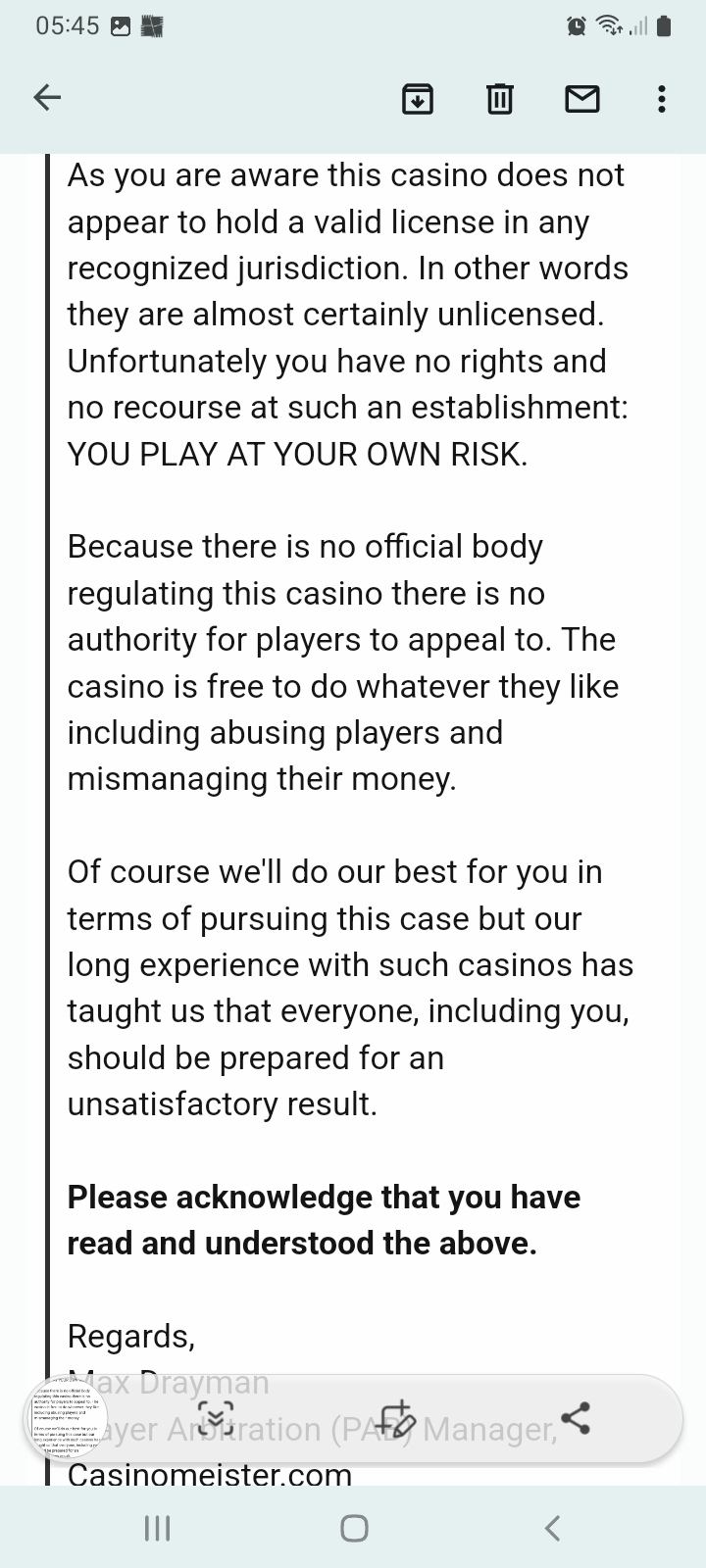Edit the captured screenshot
This screenshot has width=706, height=1568.
point(397,1418)
